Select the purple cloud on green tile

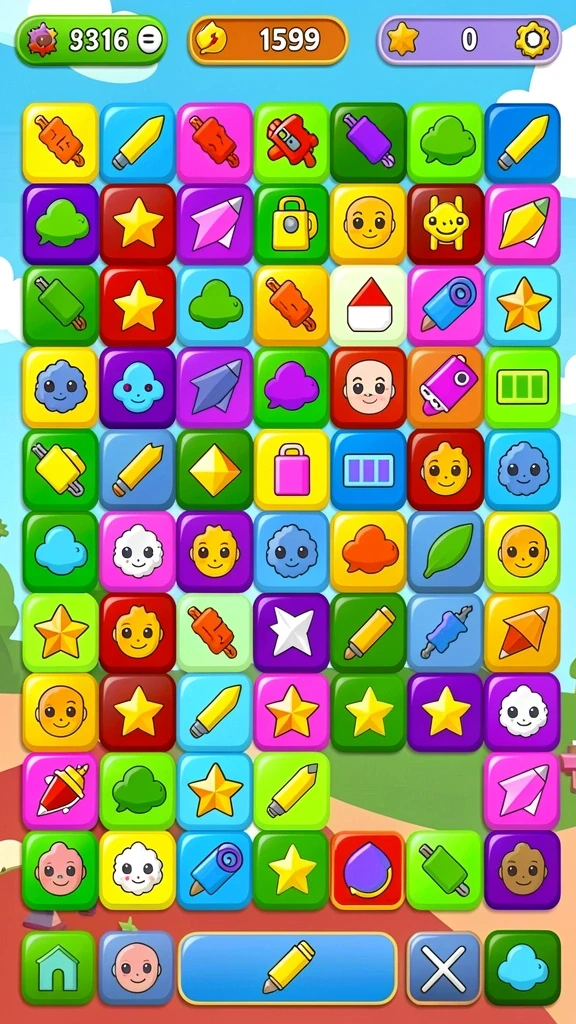[x=291, y=387]
